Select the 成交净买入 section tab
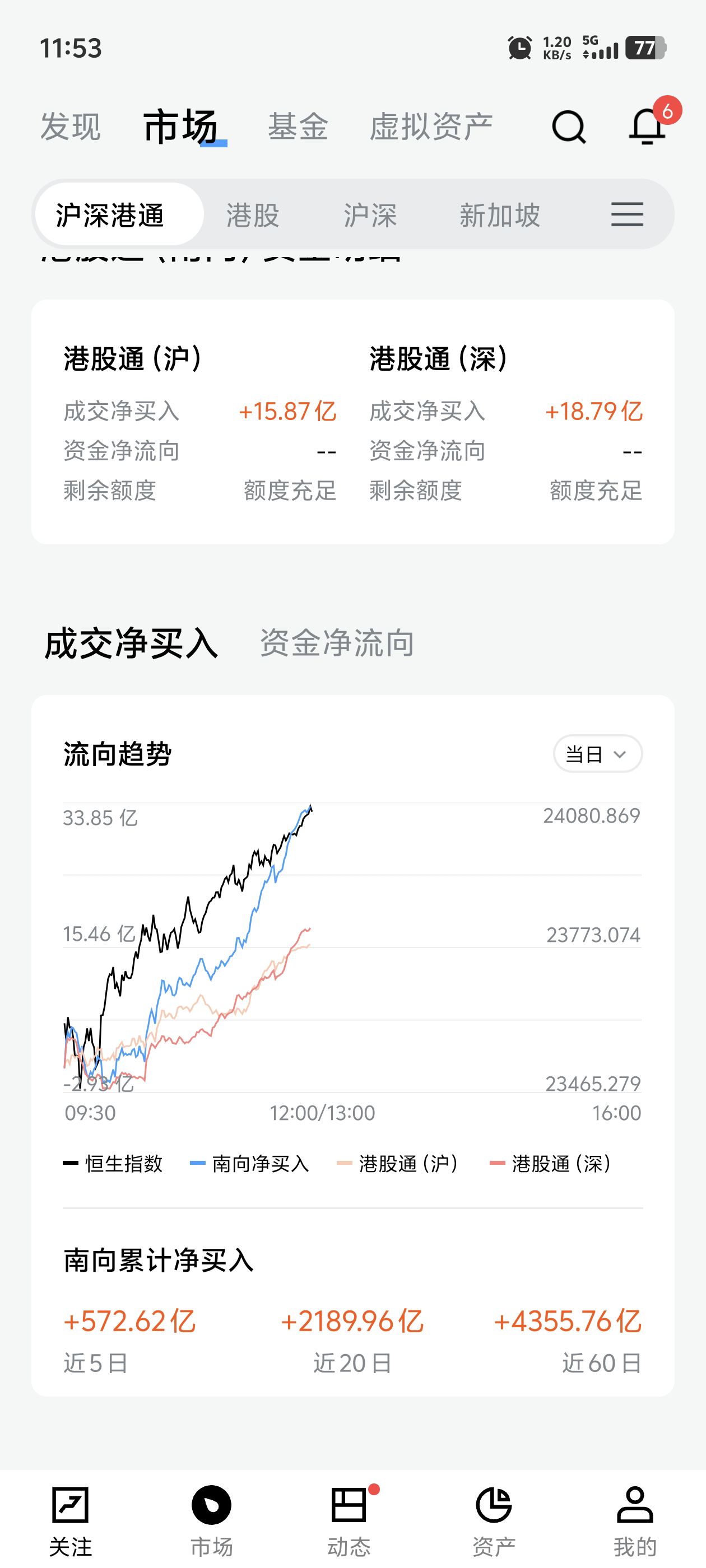This screenshot has width=706, height=1568. pos(131,643)
